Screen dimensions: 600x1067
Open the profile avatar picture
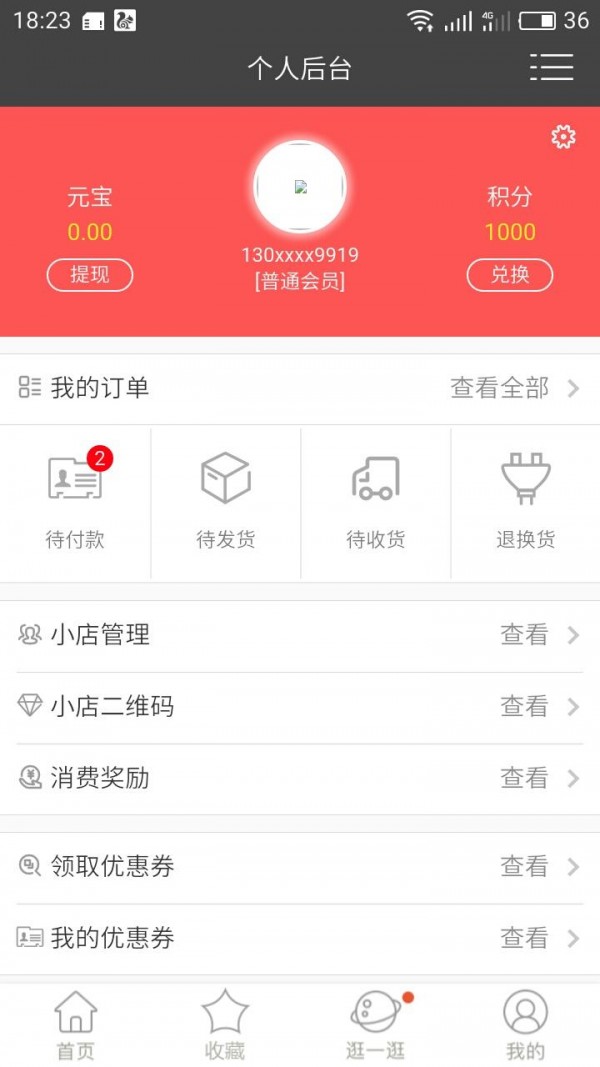[x=300, y=187]
